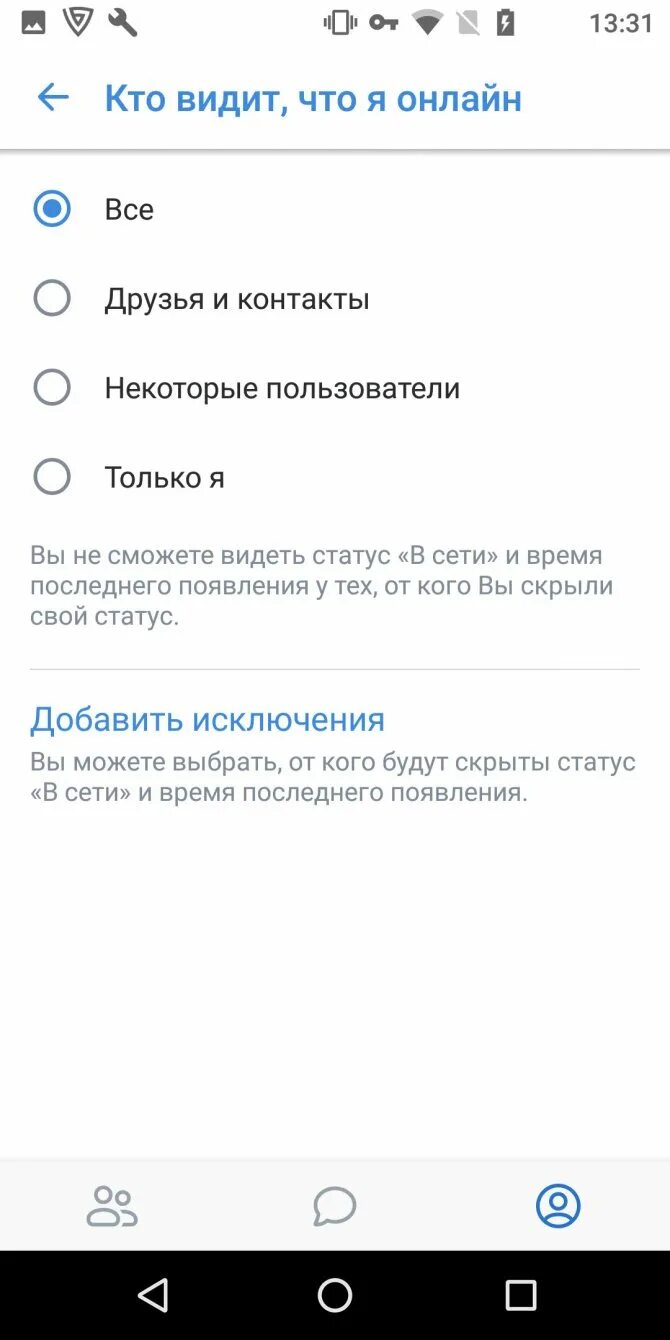Screen dimensions: 670x1340
Task: Open the chats tab
Action: (x=334, y=1206)
